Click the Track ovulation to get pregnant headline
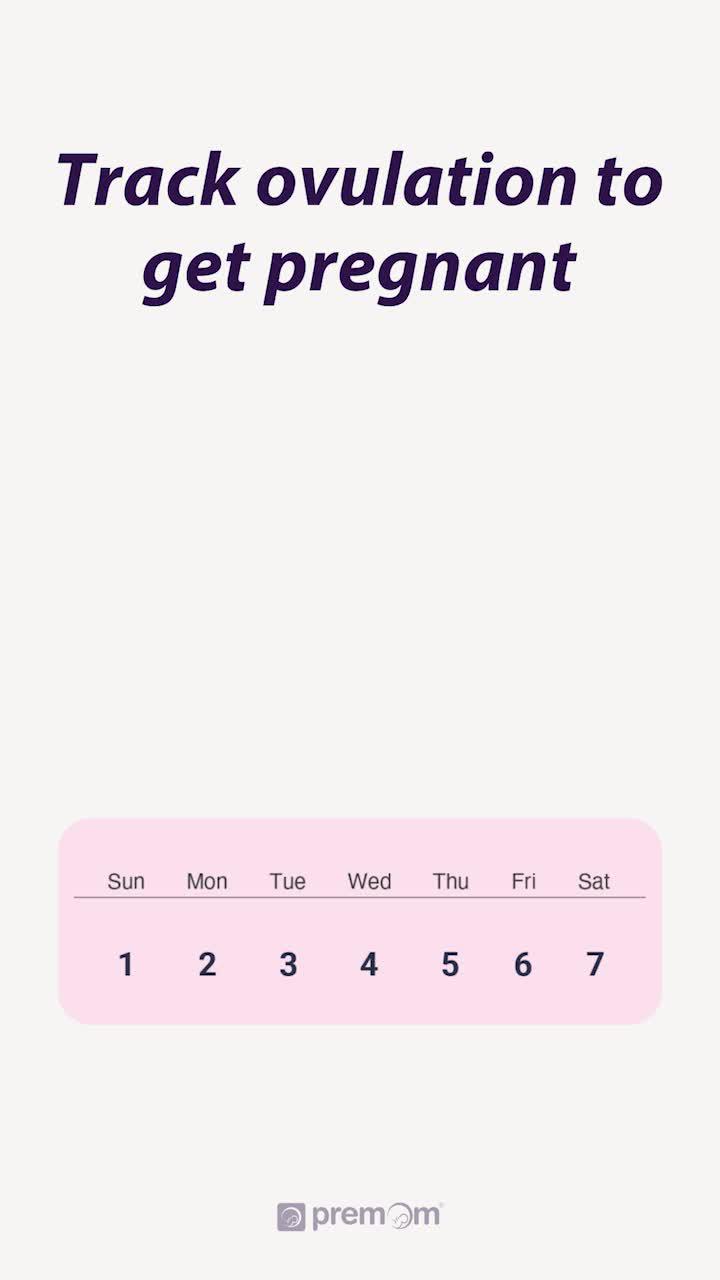This screenshot has height=1280, width=720. (360, 222)
